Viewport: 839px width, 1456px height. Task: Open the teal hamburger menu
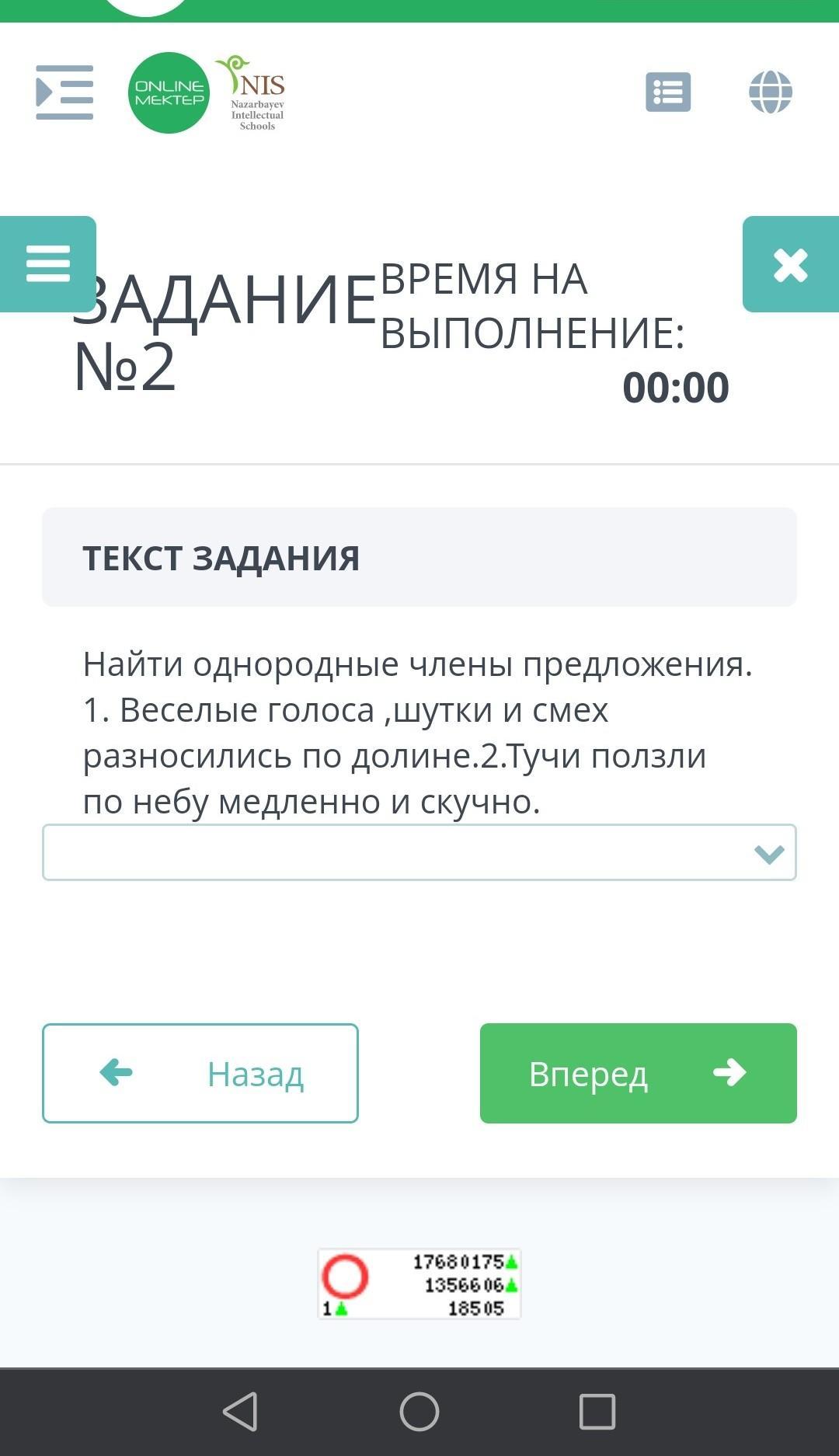48,264
